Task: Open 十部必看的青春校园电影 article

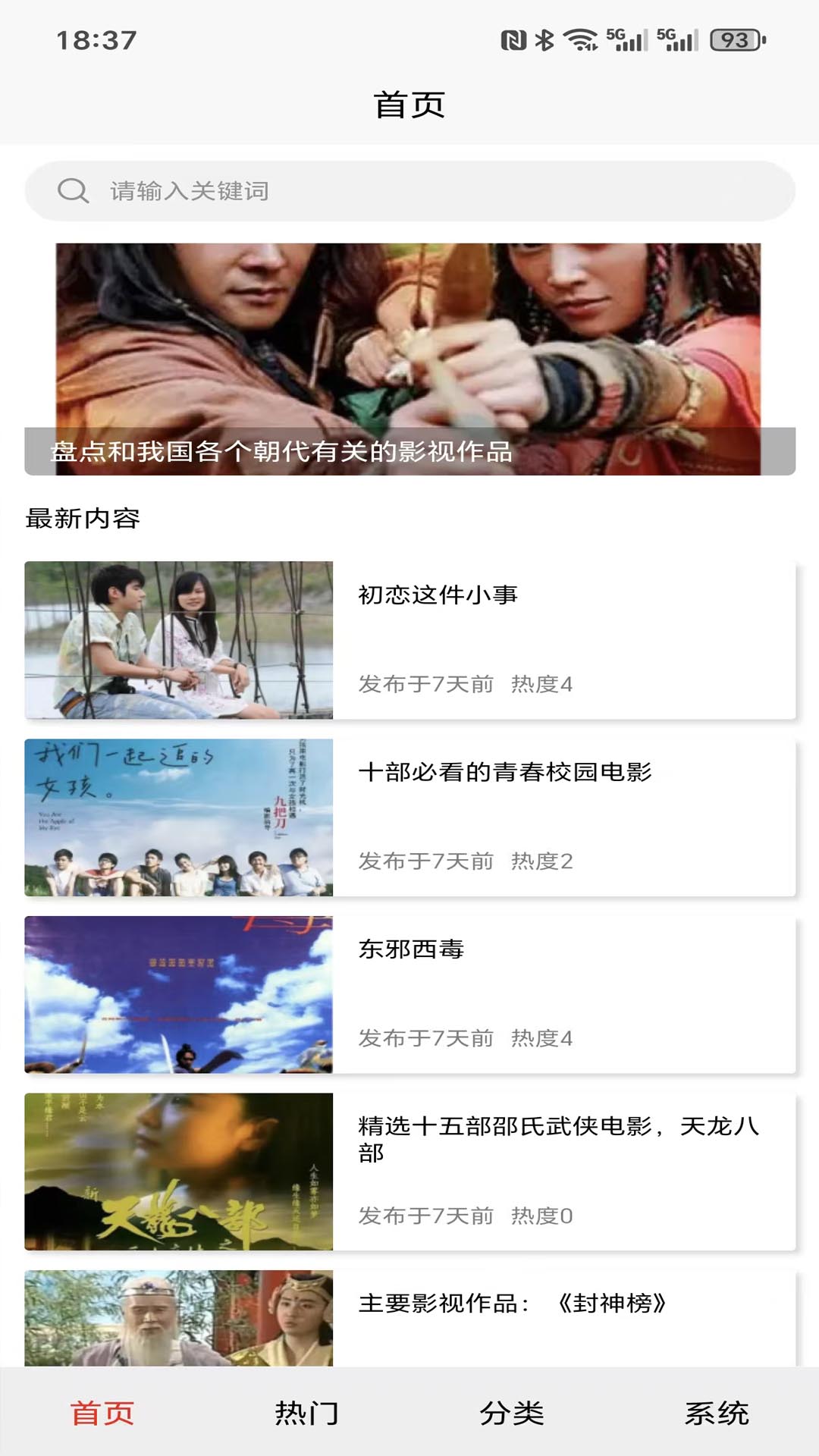Action: (x=409, y=817)
